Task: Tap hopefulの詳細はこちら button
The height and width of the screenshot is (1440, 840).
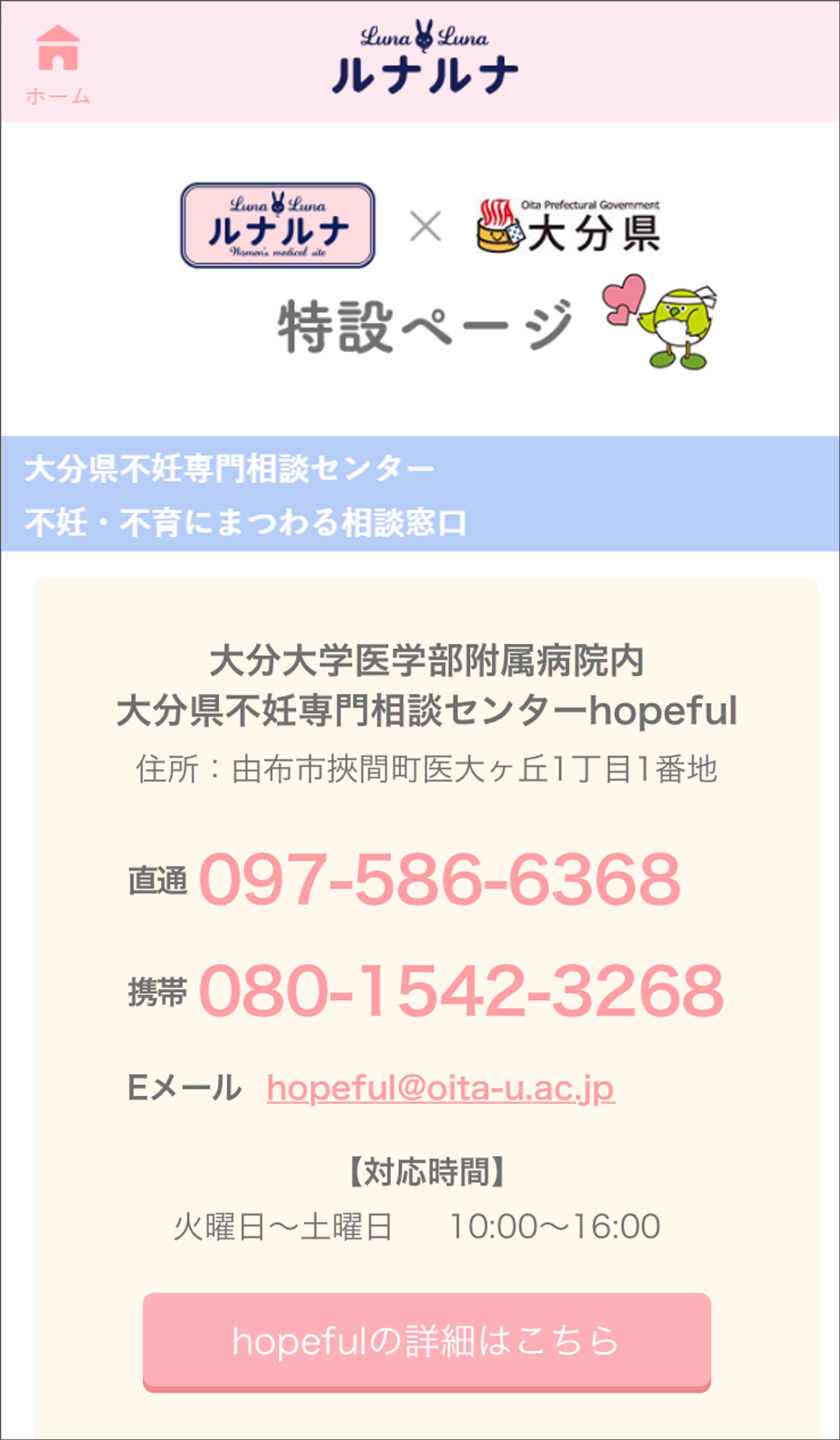Action: (x=427, y=1341)
